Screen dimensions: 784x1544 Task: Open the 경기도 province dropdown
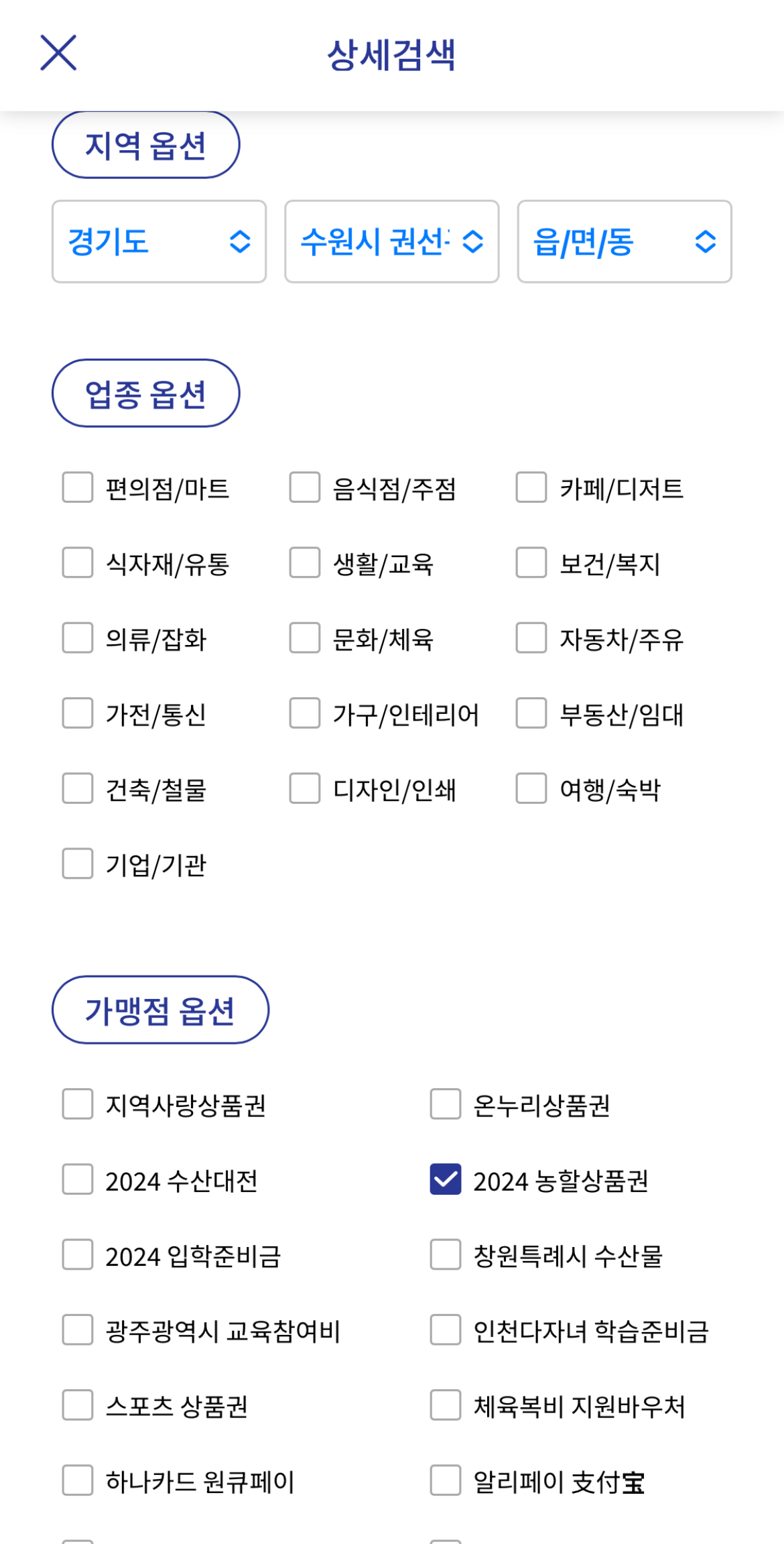(x=159, y=242)
